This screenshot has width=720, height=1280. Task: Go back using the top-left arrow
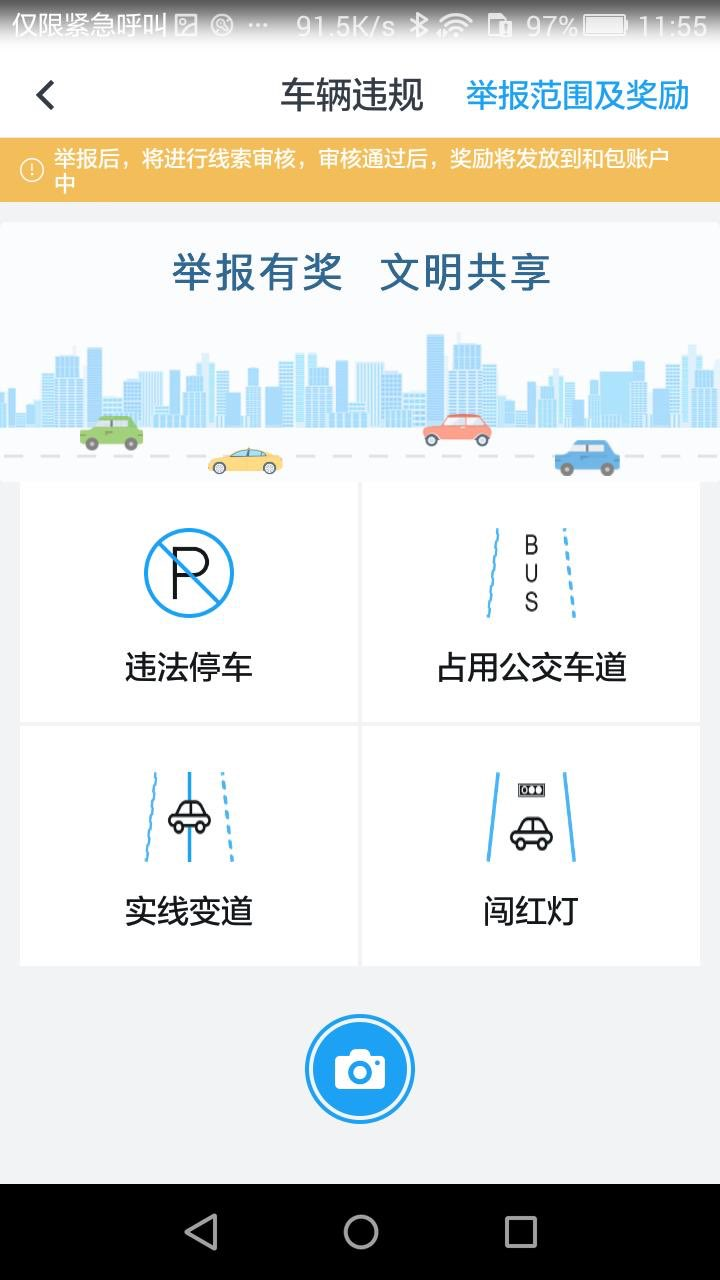tap(45, 96)
